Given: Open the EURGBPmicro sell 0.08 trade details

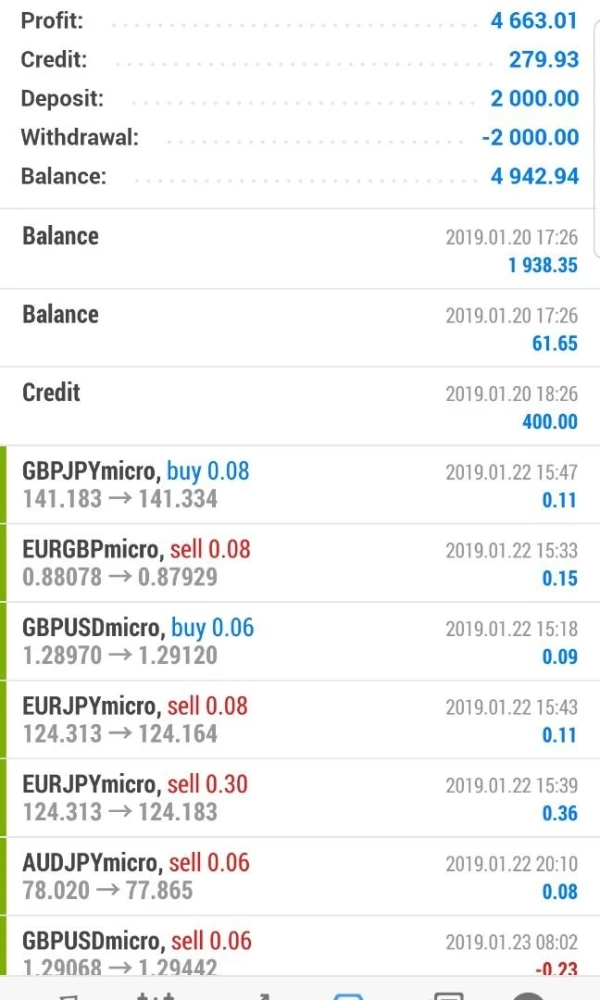Looking at the screenshot, I should (x=300, y=562).
